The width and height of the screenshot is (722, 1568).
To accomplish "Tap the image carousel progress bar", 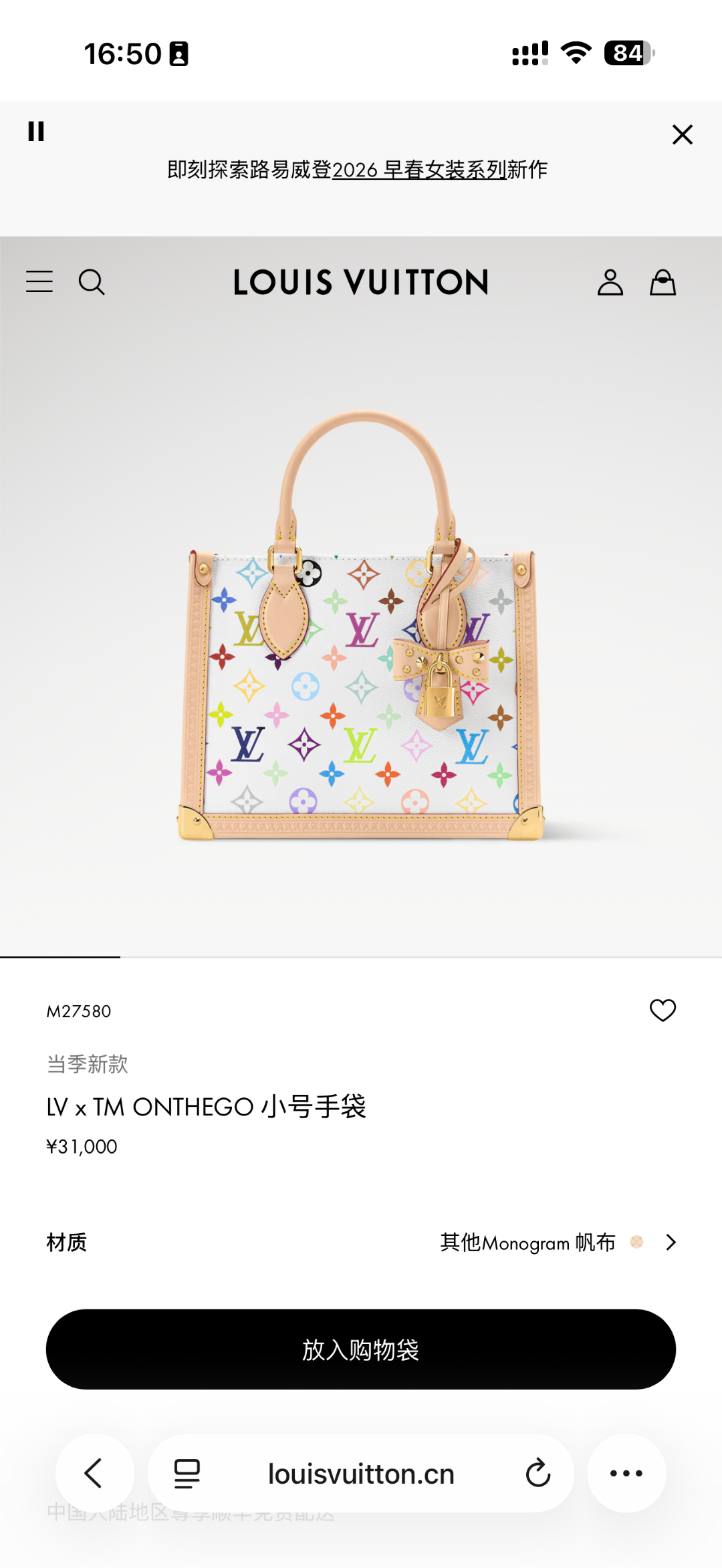I will (59, 957).
